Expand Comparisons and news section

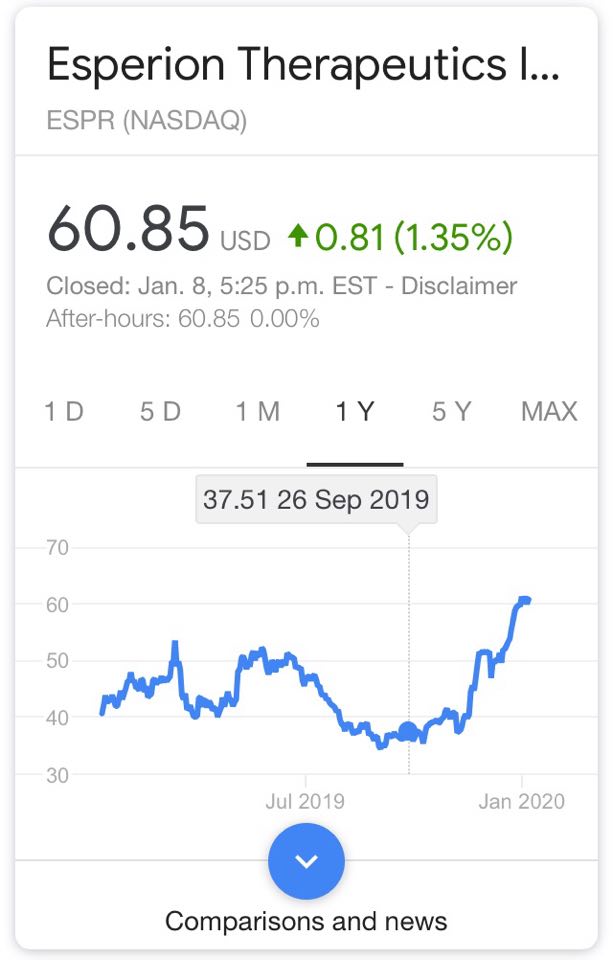306,861
